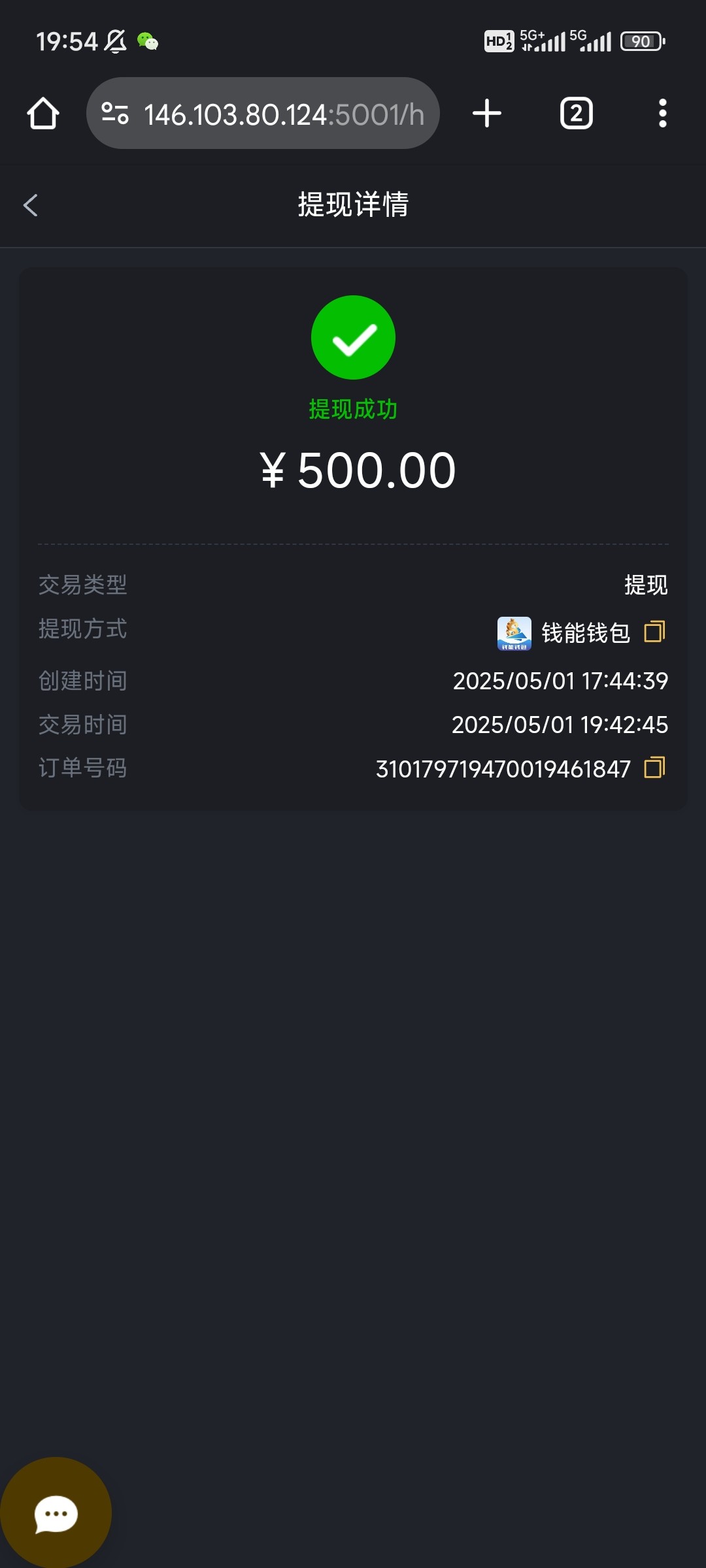Open the customer service chat bubble
Image resolution: width=706 pixels, height=1568 pixels.
[x=56, y=1513]
